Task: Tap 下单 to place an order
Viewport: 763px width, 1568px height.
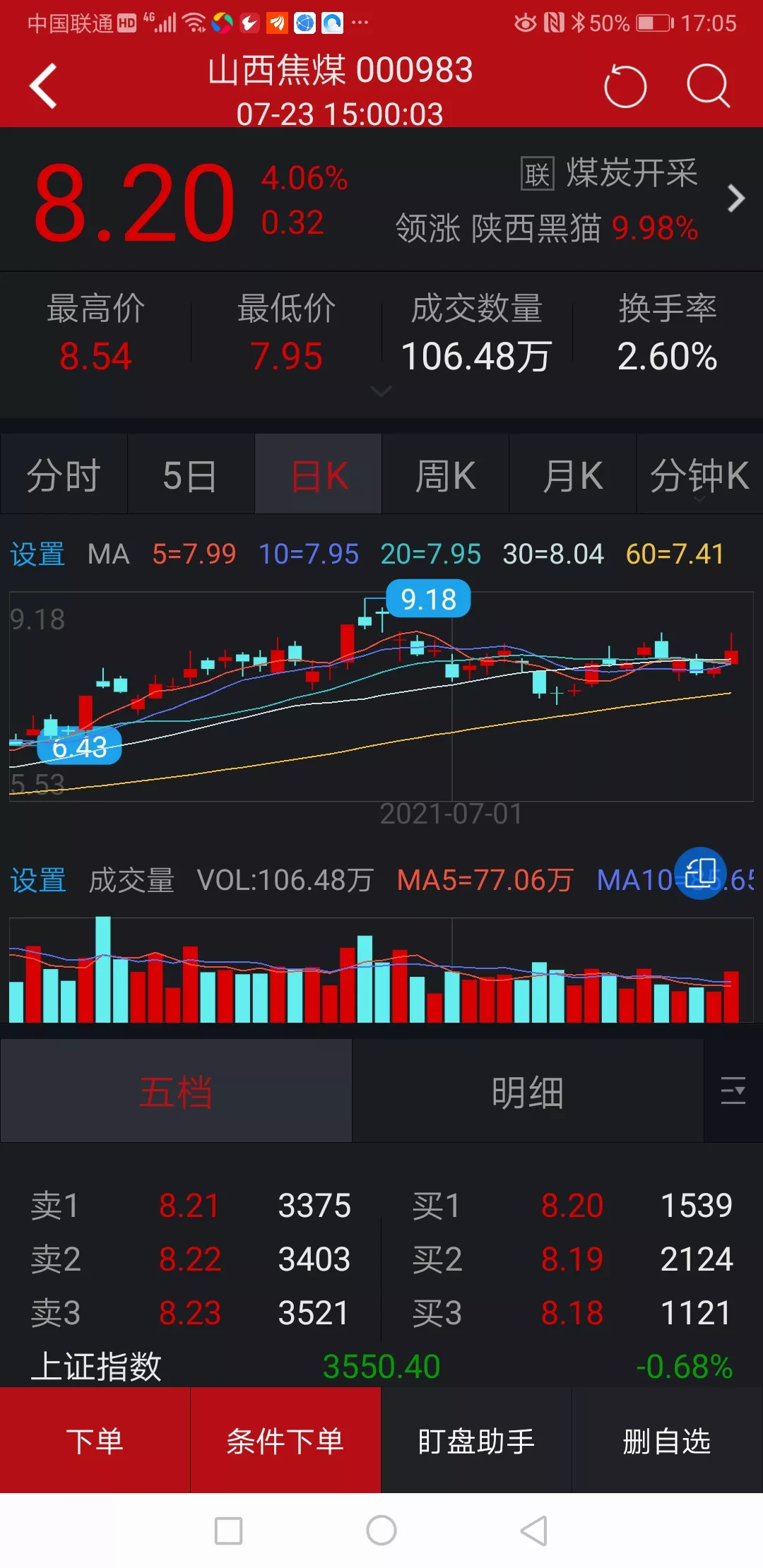Action: click(x=95, y=1440)
